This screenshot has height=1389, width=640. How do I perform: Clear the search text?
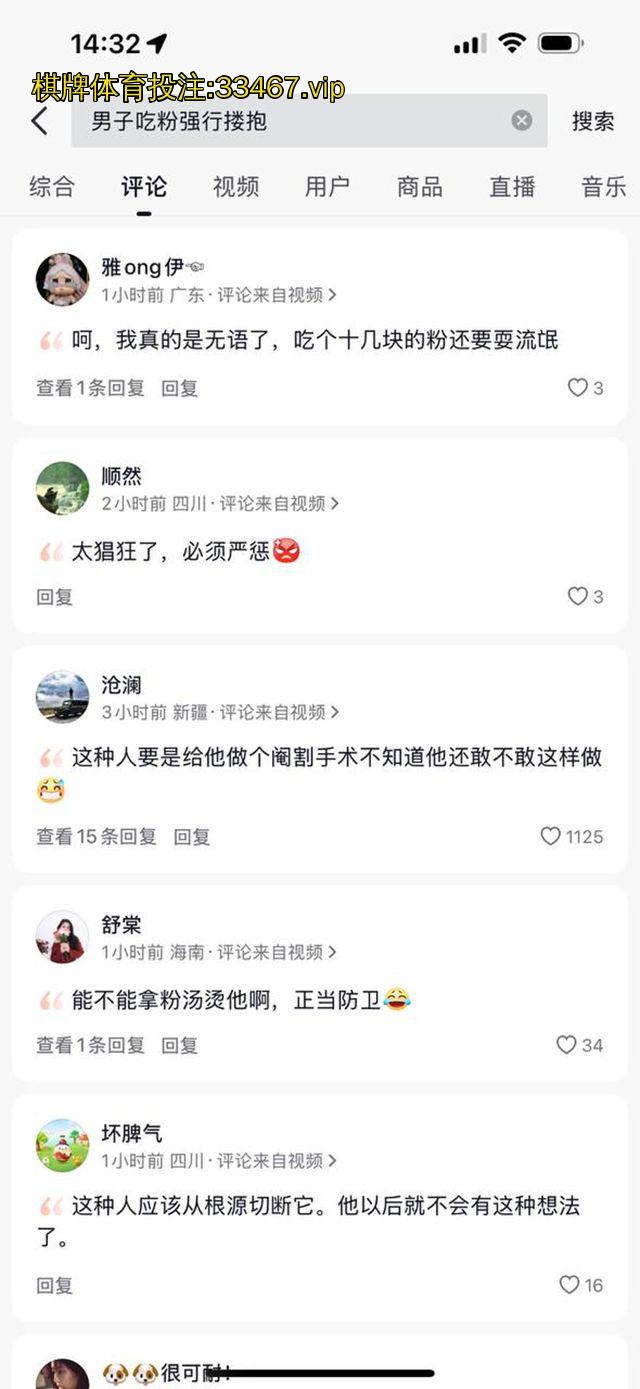[x=522, y=121]
